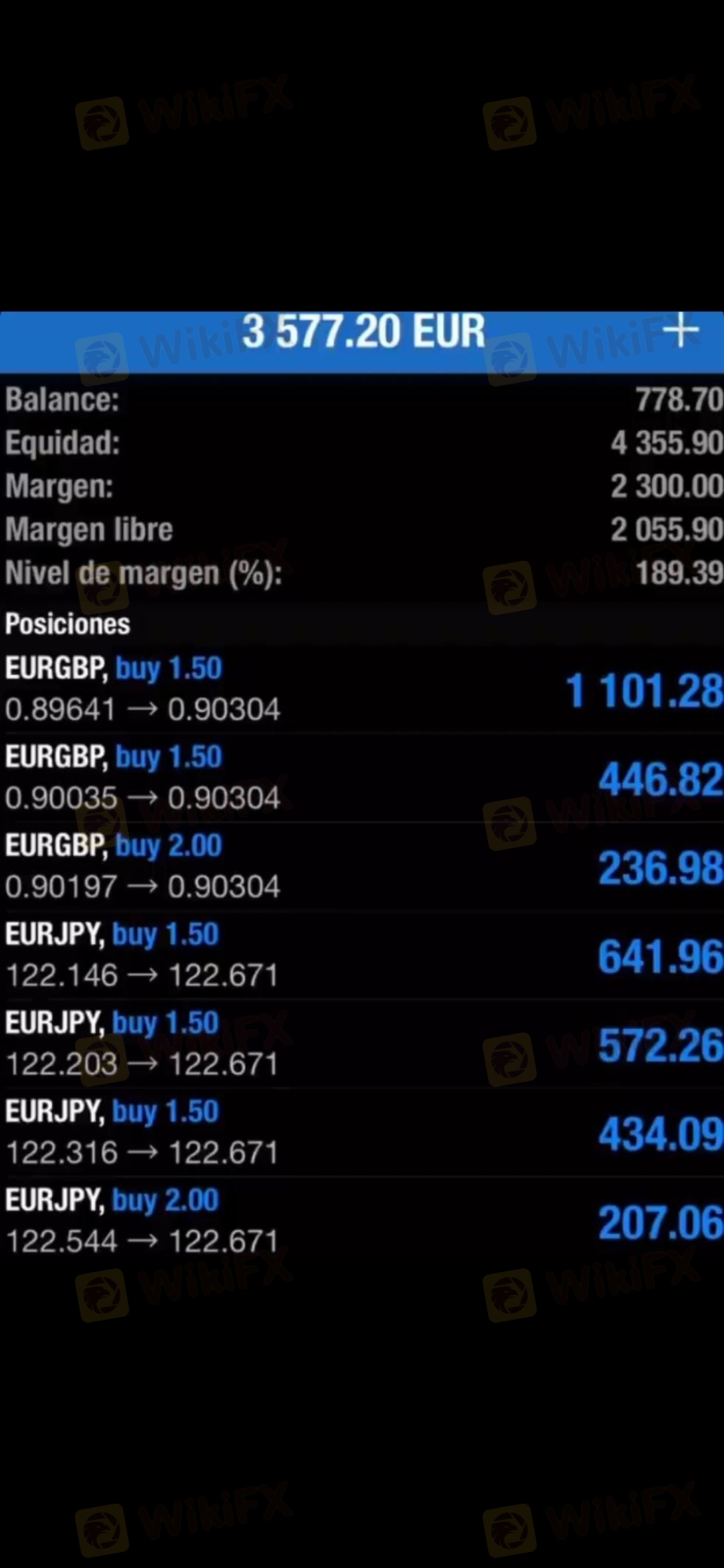
Task: Open EURGBP position with 1 101.28 profit
Action: coord(362,690)
